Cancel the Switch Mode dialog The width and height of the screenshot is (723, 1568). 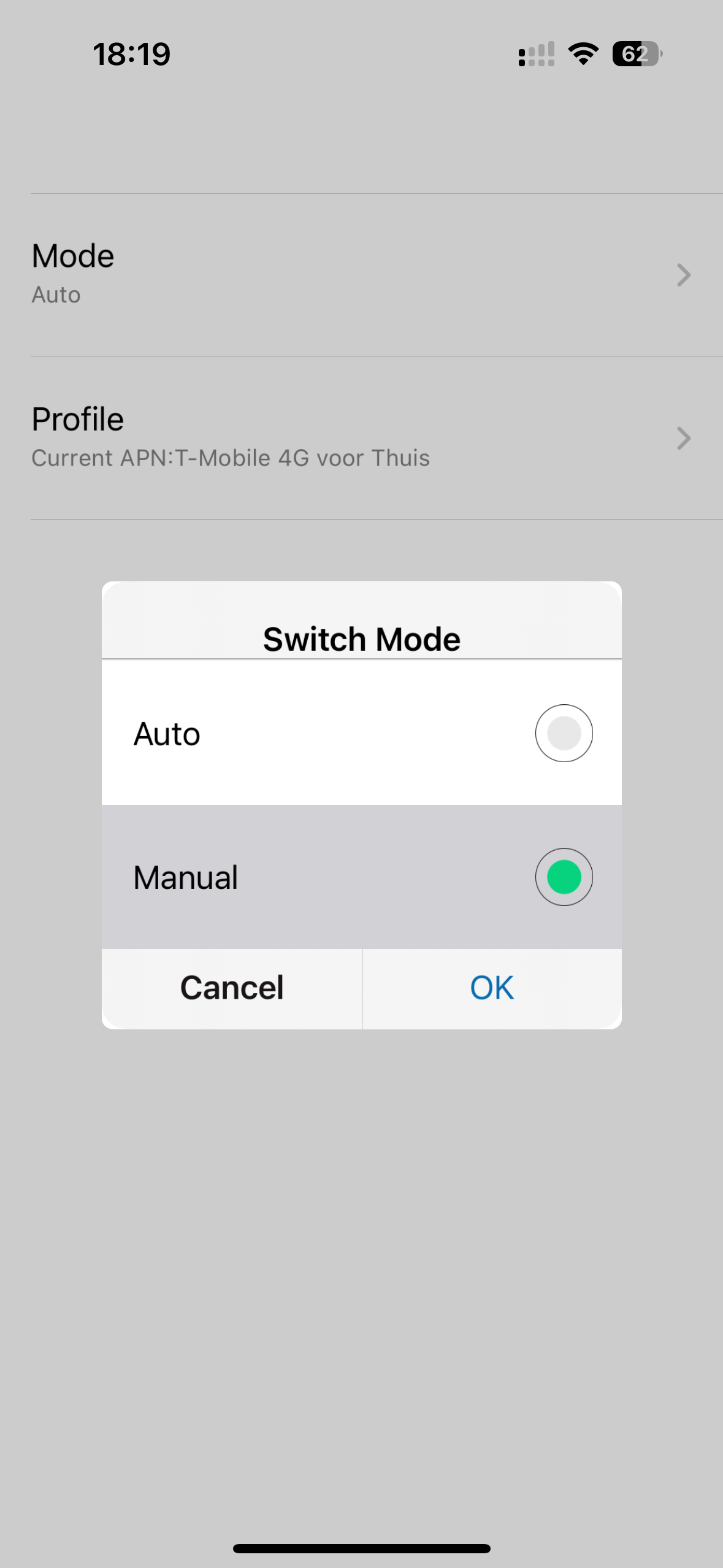pyautogui.click(x=232, y=988)
